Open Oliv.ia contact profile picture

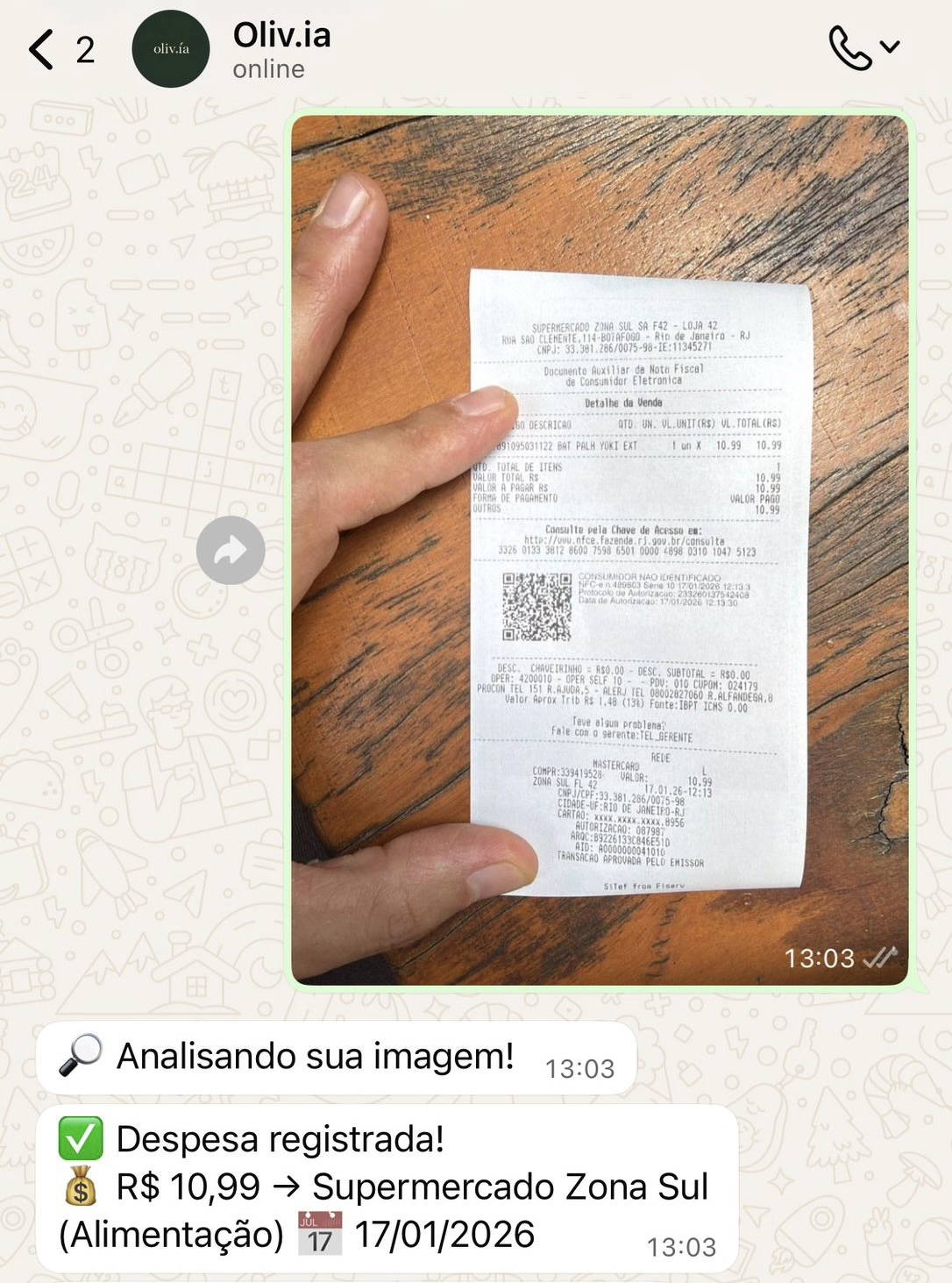coord(171,49)
